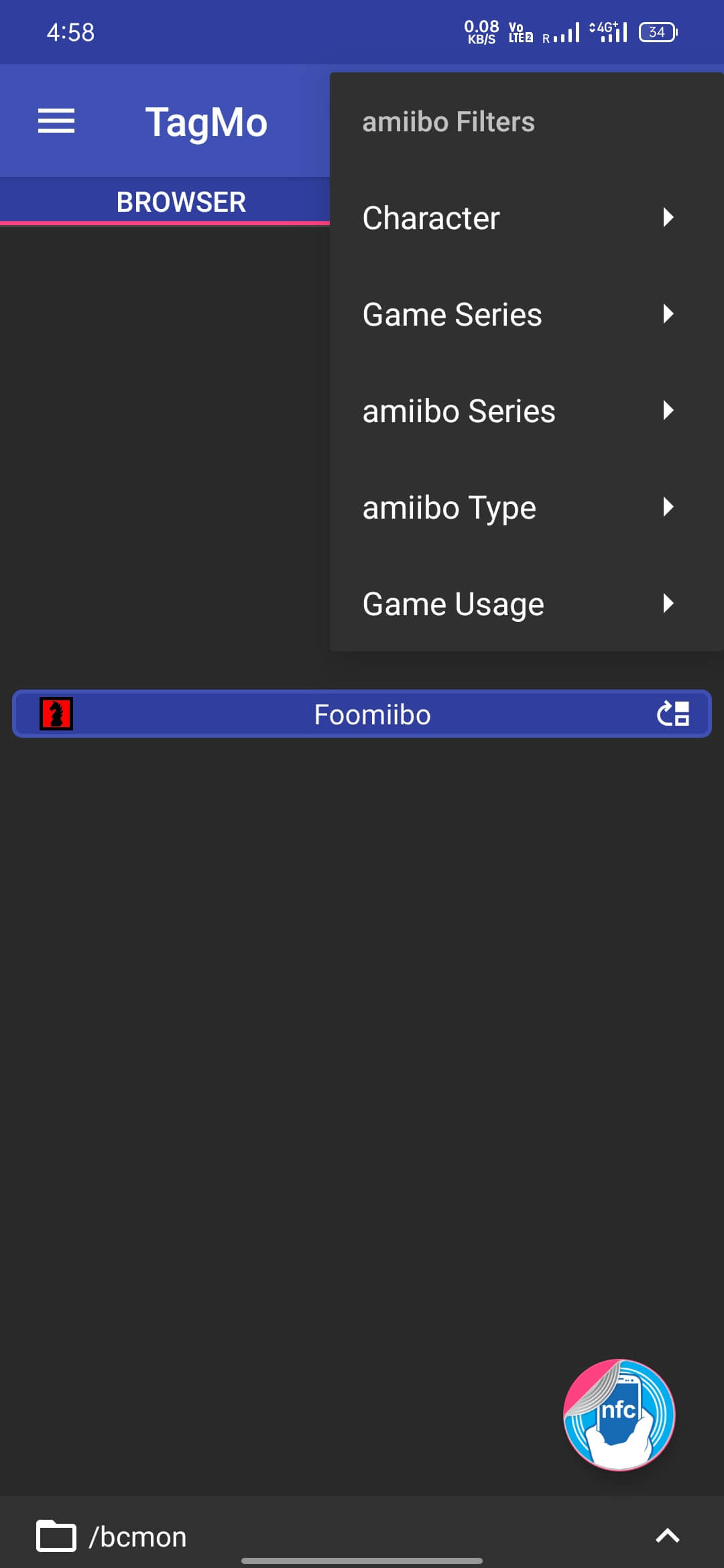Generate a random Foomiibo using the shuffle icon
Image resolution: width=724 pixels, height=1568 pixels.
674,714
